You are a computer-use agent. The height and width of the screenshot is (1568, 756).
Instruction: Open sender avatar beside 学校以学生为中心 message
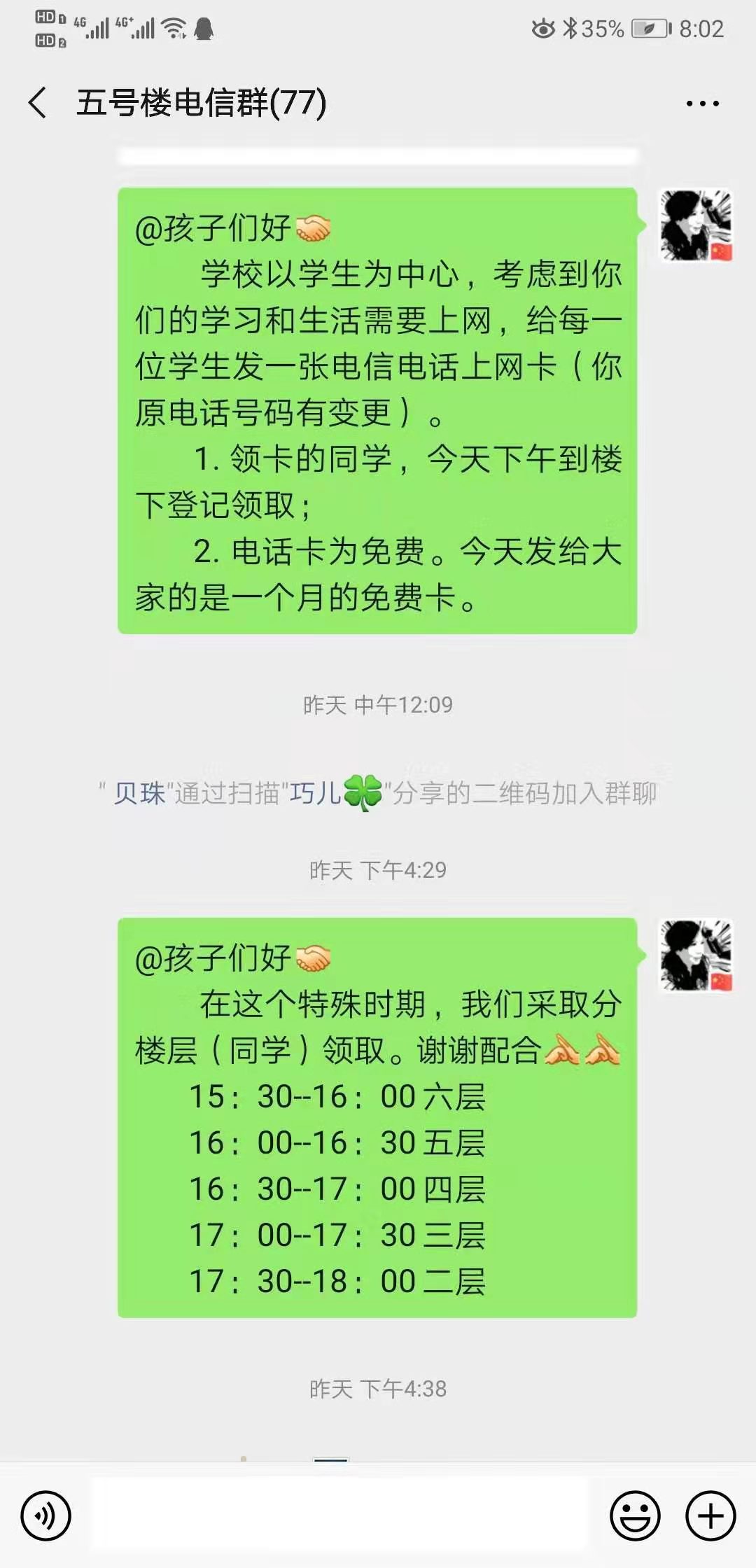pyautogui.click(x=696, y=225)
